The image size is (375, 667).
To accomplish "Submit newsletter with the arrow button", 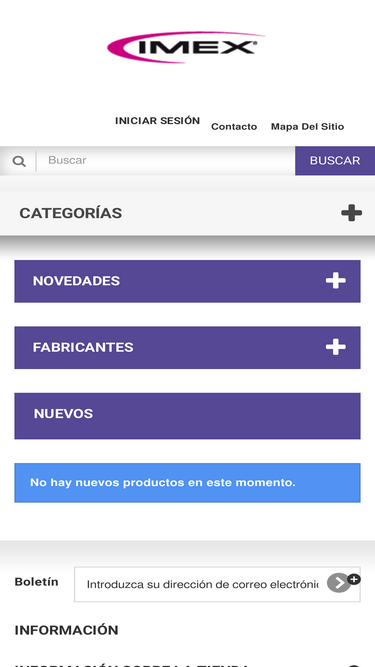I will coord(339,583).
